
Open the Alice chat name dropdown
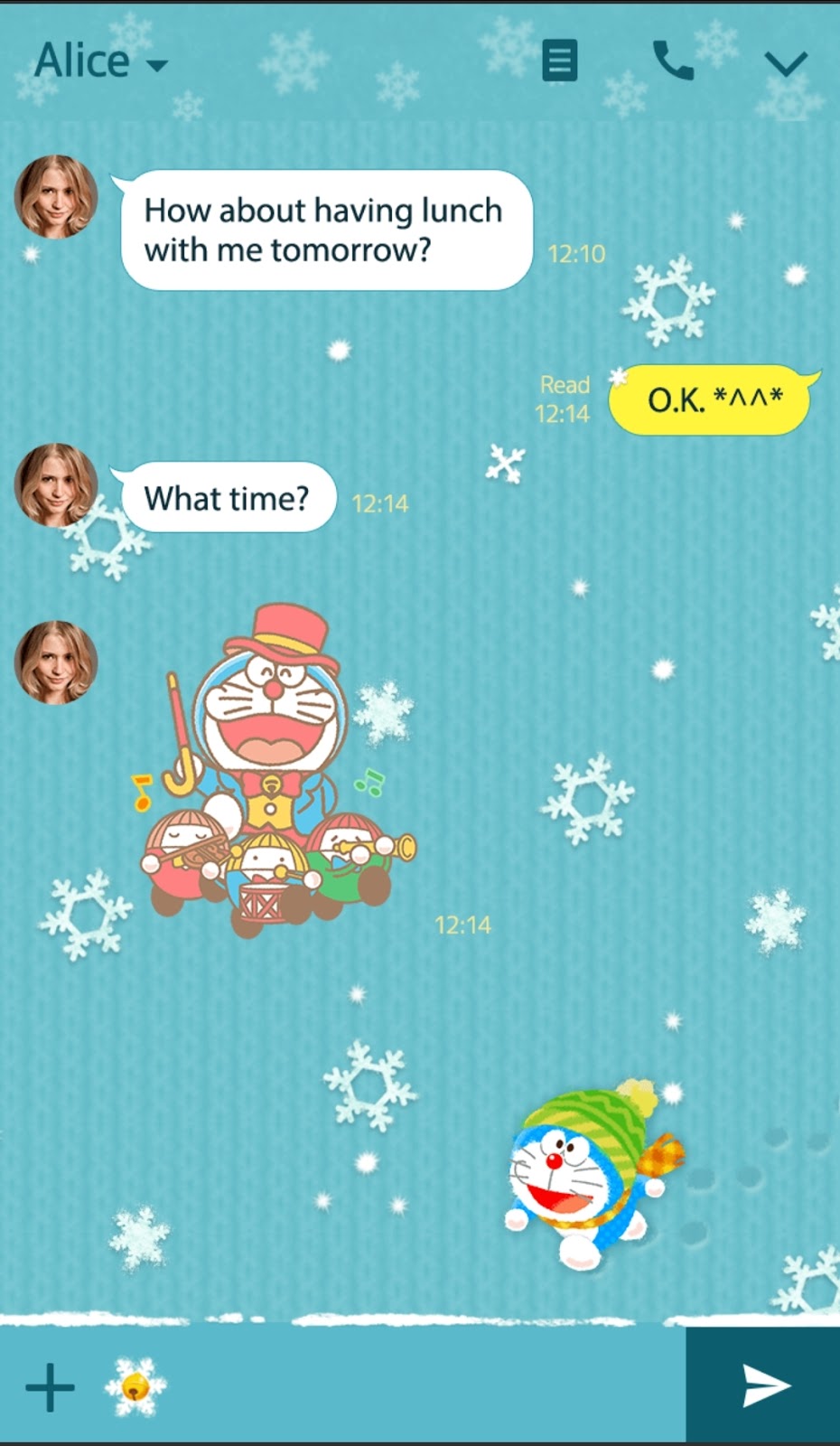point(101,61)
